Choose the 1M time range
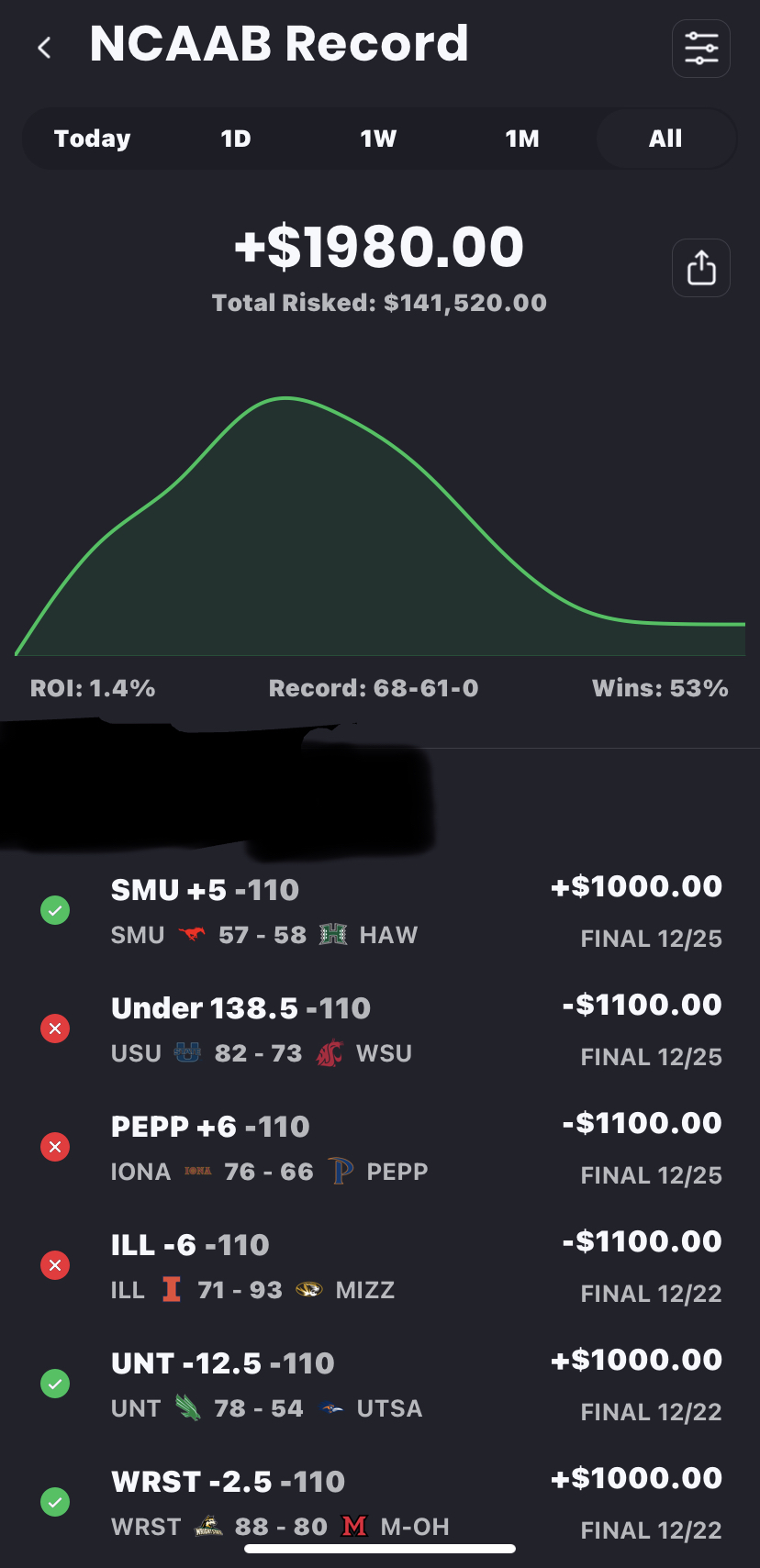 522,139
